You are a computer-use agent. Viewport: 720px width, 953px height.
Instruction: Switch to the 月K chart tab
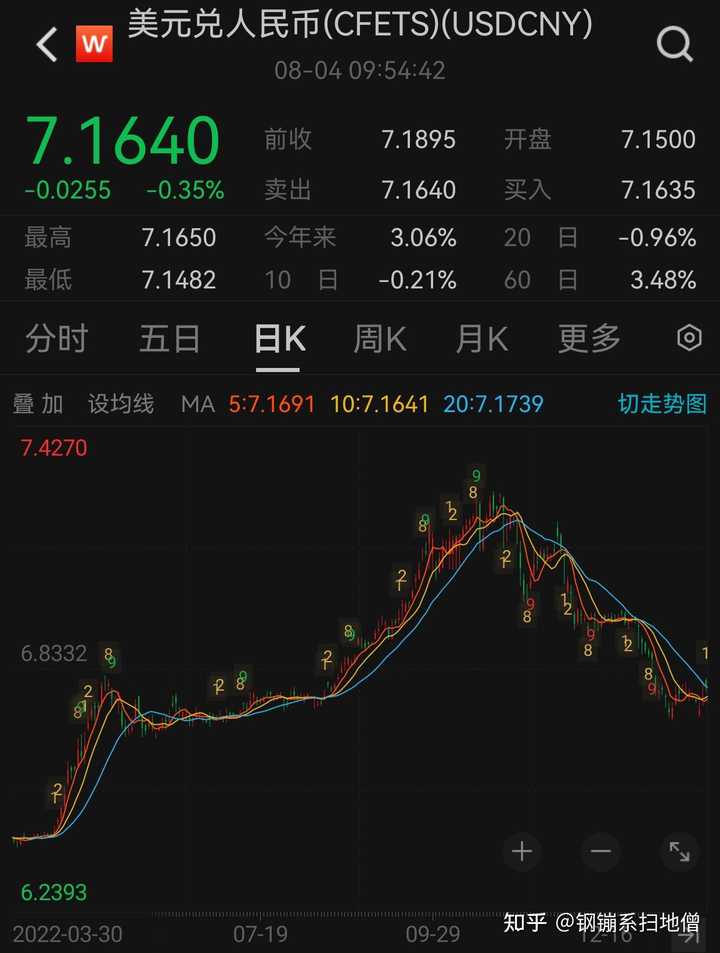point(482,340)
